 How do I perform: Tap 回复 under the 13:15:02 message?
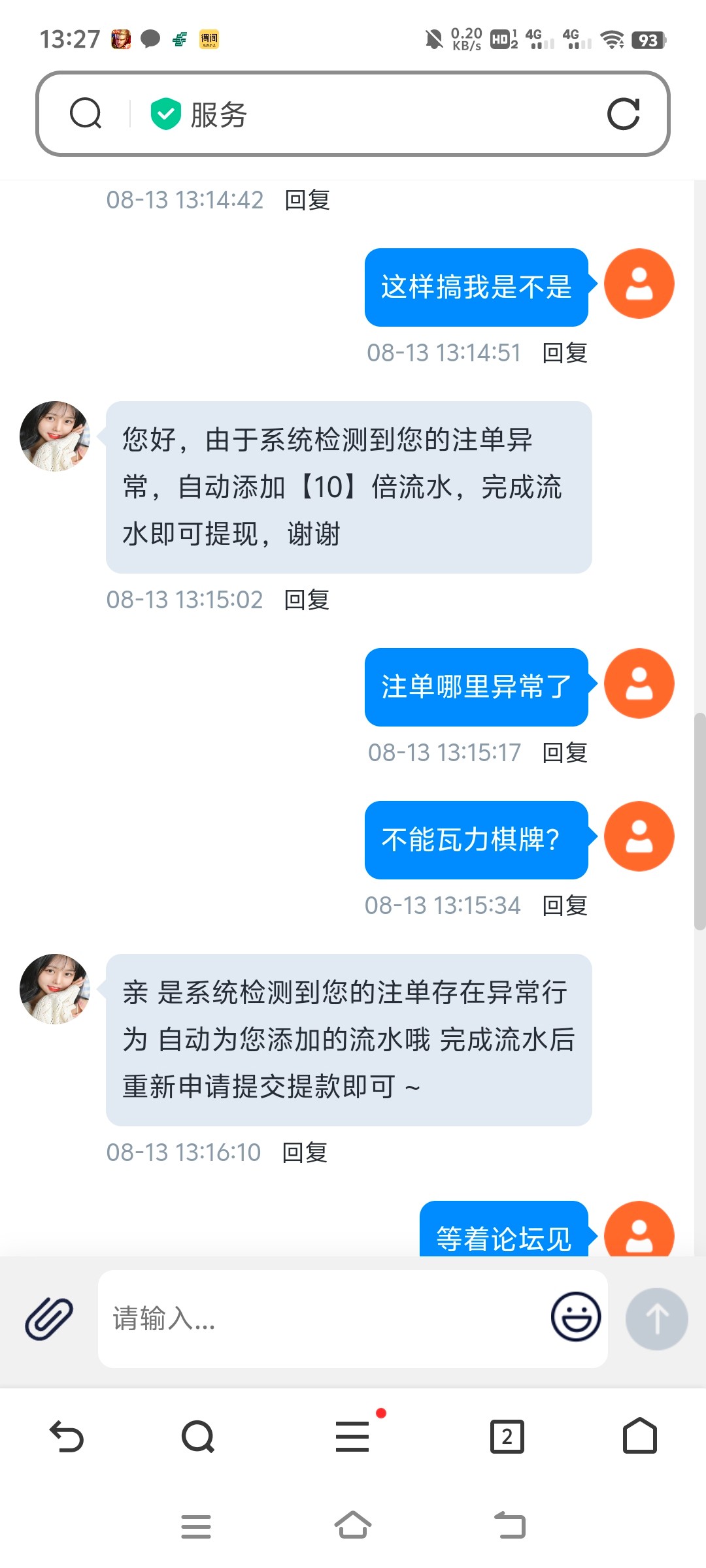307,599
